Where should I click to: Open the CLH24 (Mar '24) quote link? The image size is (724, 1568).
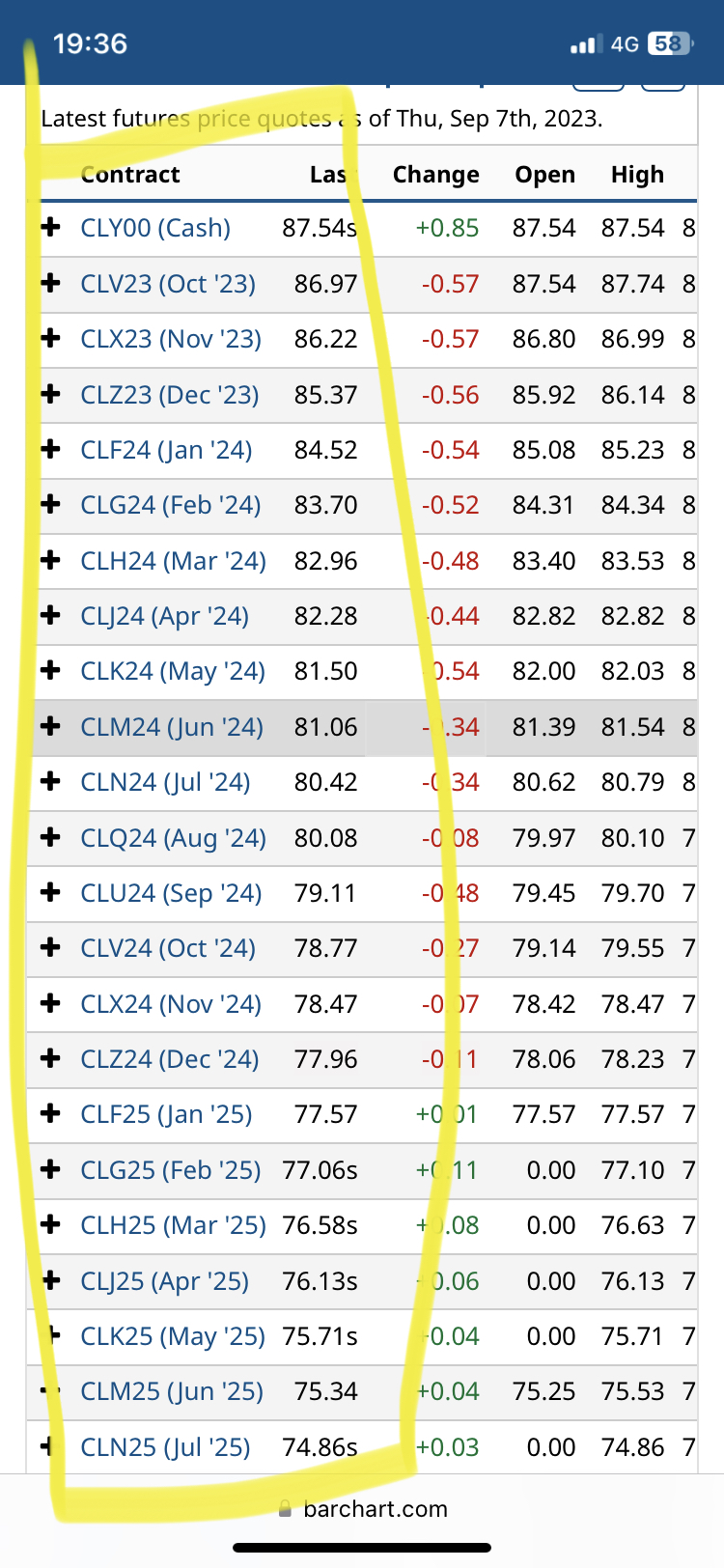(x=173, y=561)
